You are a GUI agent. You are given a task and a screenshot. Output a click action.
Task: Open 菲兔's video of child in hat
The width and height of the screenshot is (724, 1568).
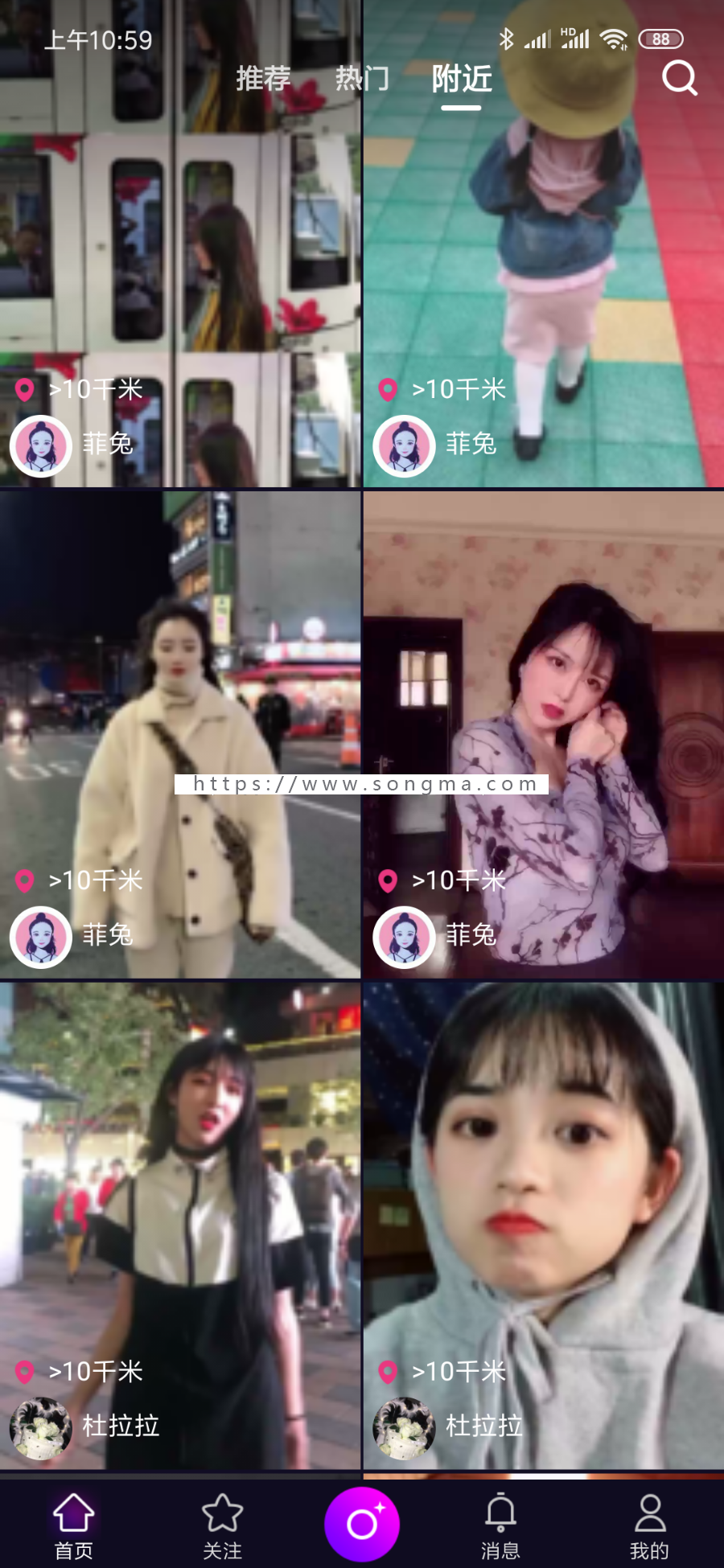tap(544, 241)
